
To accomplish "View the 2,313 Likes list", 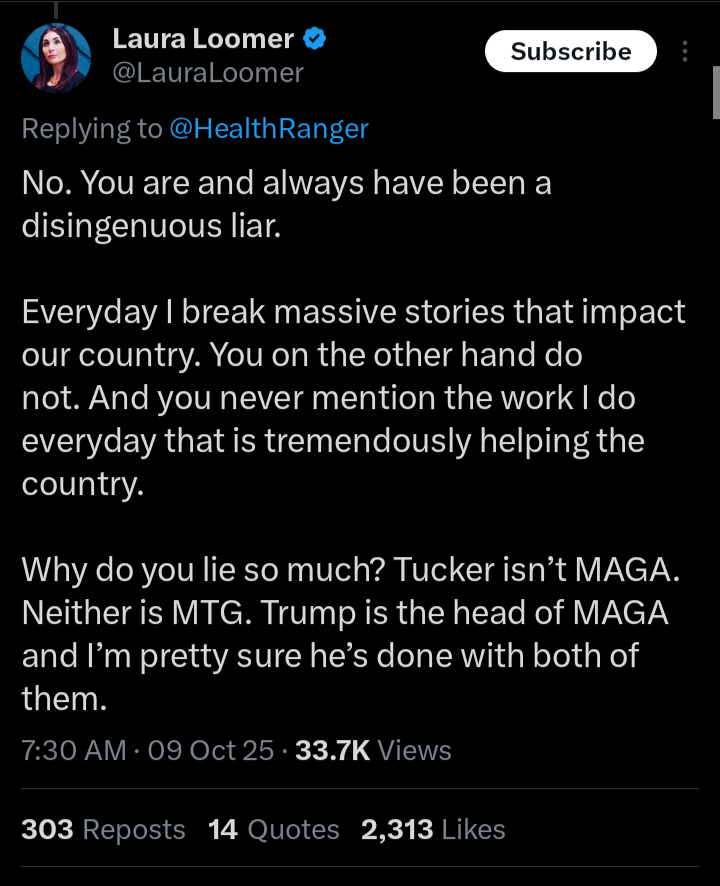I will point(433,829).
